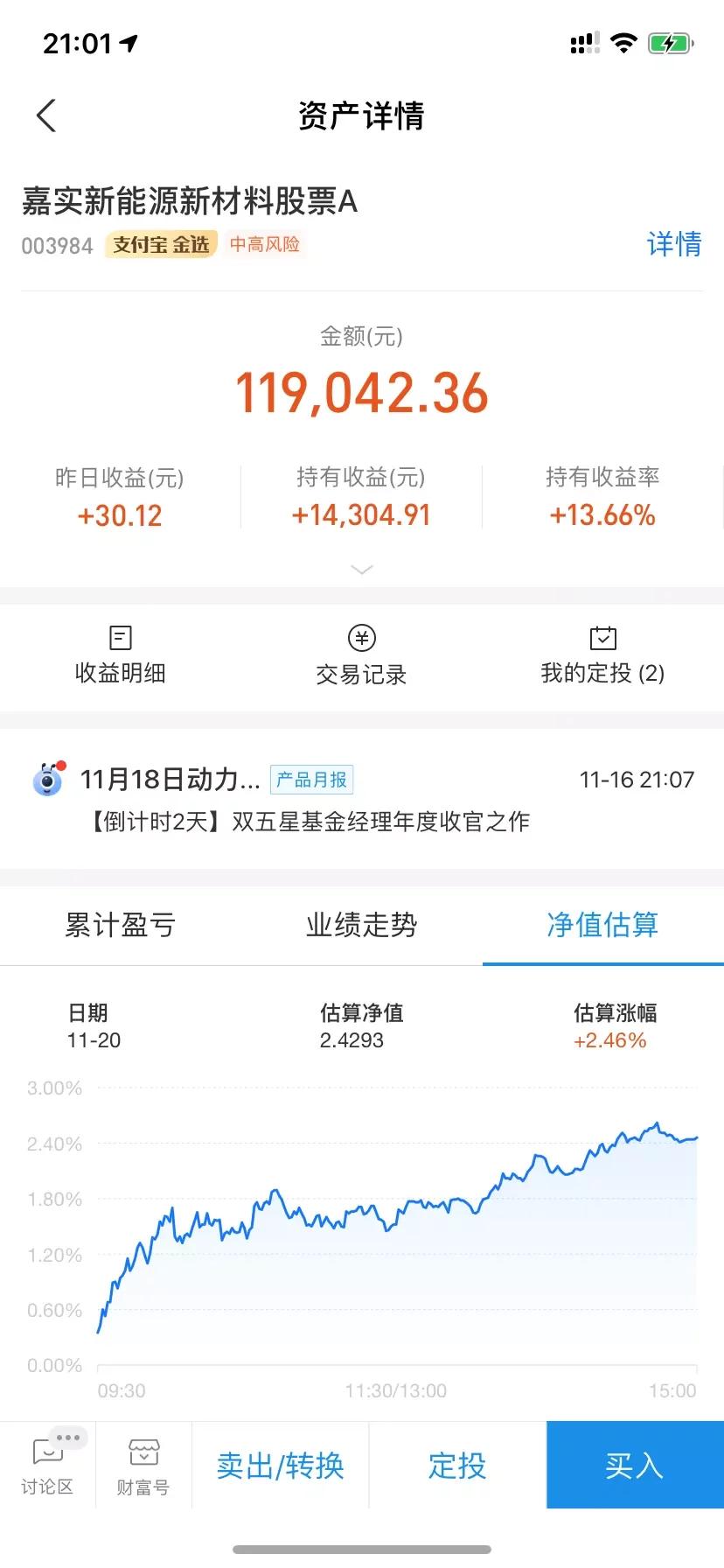Open the 财富号 wealth account icon
The image size is (724, 1568).
143,1464
